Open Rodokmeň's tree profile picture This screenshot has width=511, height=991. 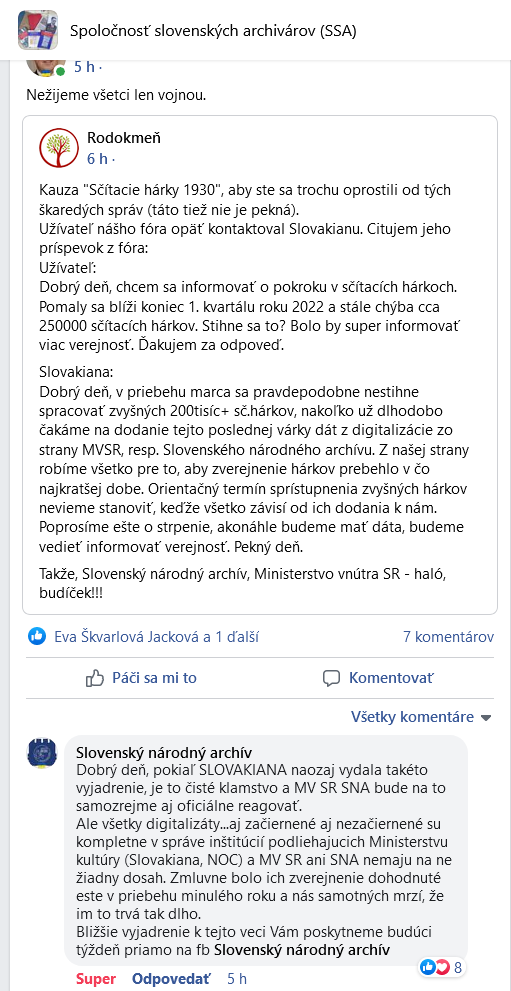click(58, 148)
